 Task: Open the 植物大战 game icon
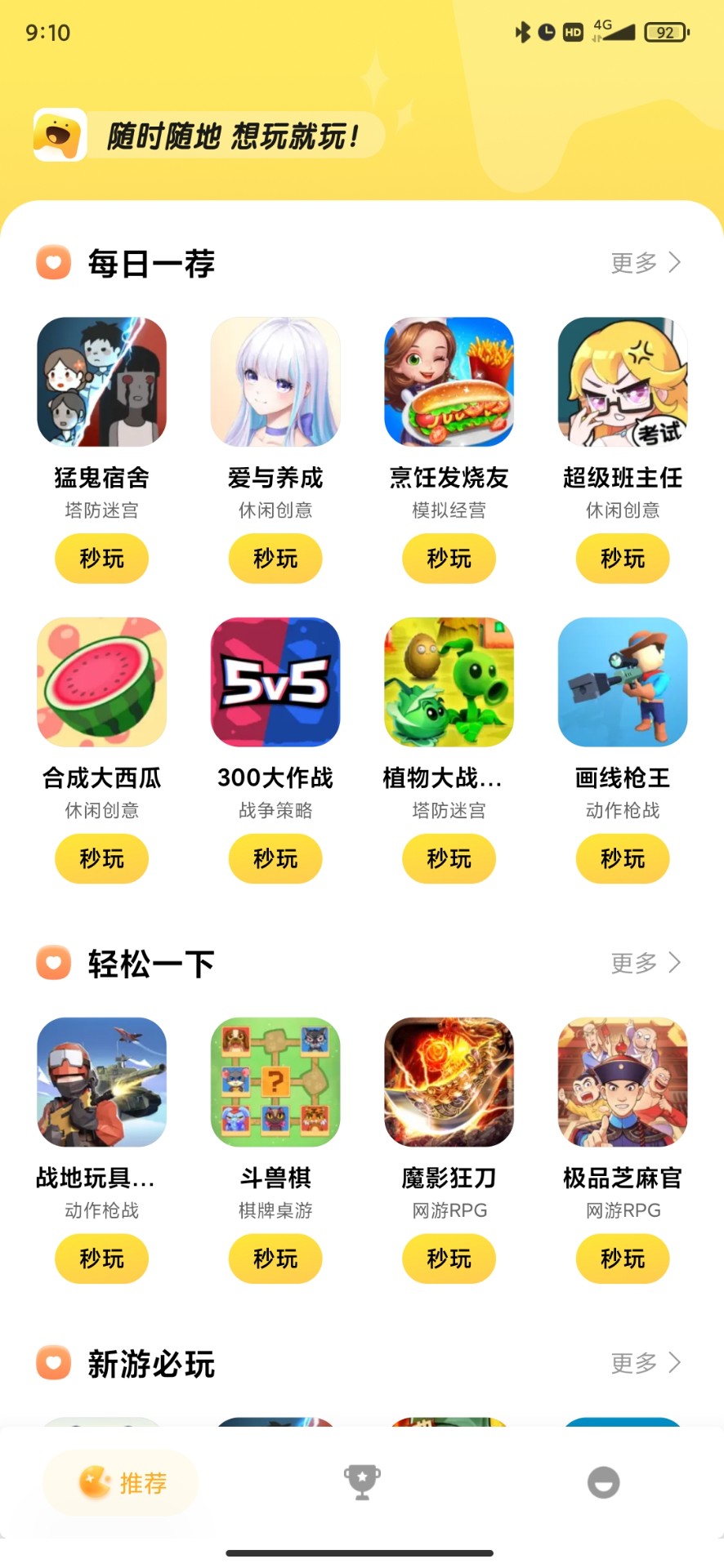(449, 682)
